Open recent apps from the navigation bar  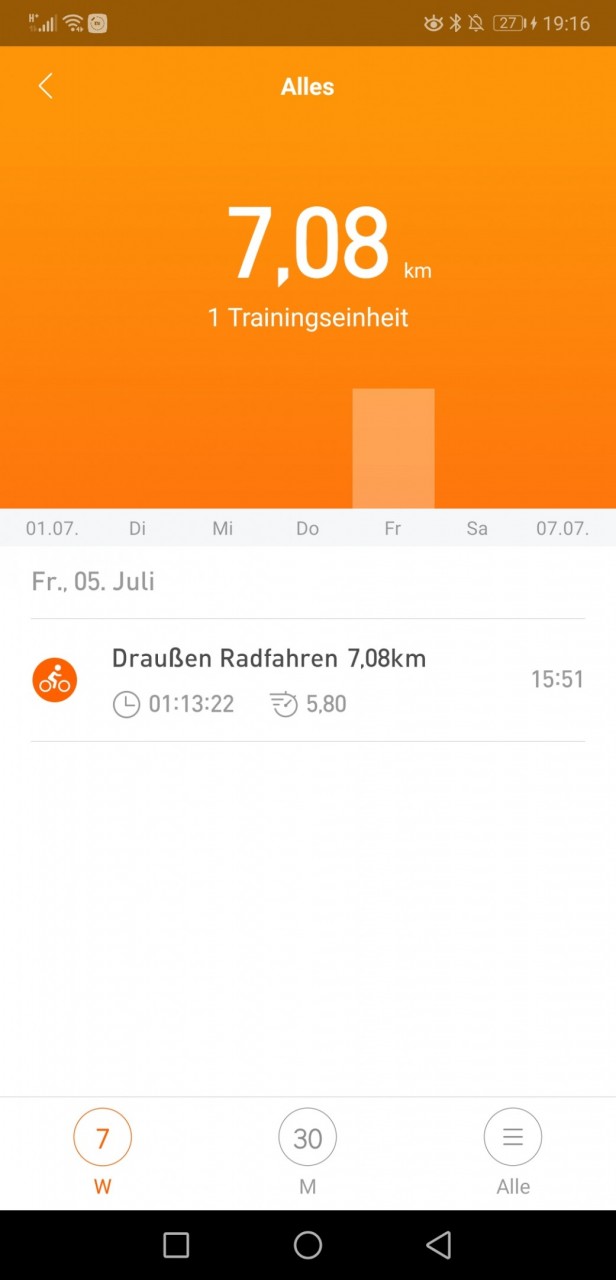point(176,1244)
